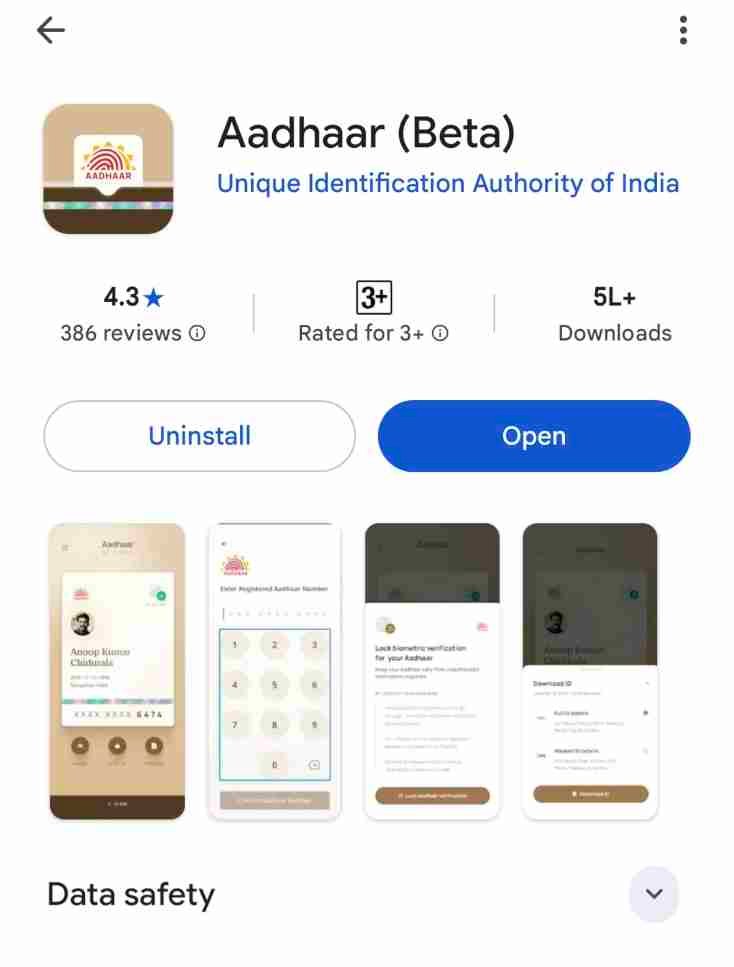Uninstall the Aadhaar app
This screenshot has width=734, height=967.
click(x=199, y=436)
